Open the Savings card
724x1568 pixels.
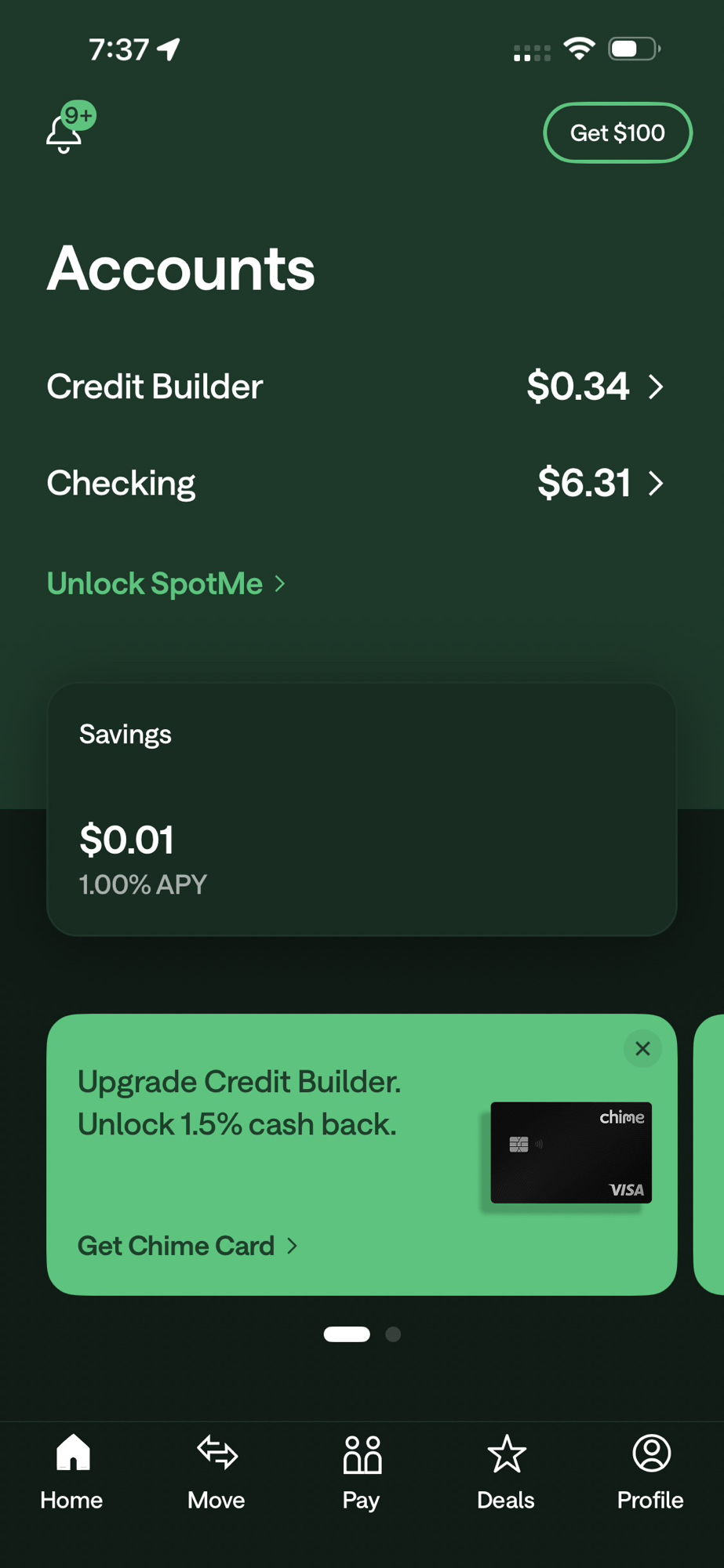pos(362,809)
